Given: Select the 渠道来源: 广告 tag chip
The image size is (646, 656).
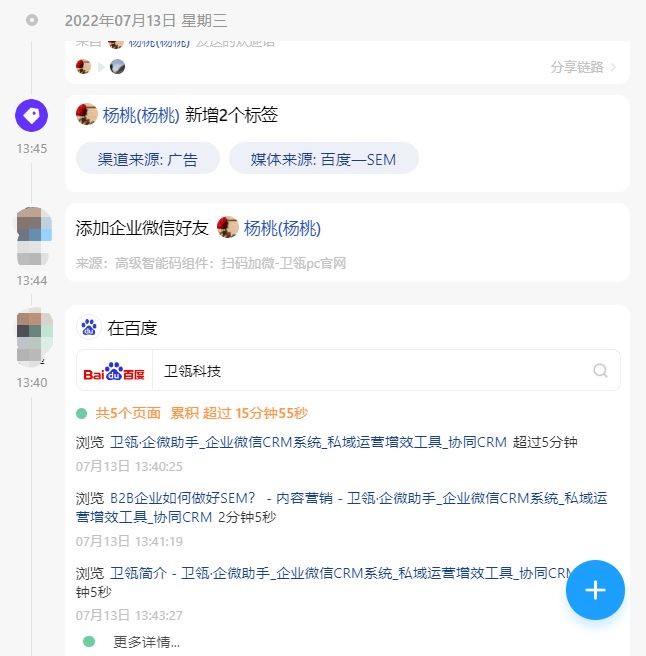Looking at the screenshot, I should point(148,159).
